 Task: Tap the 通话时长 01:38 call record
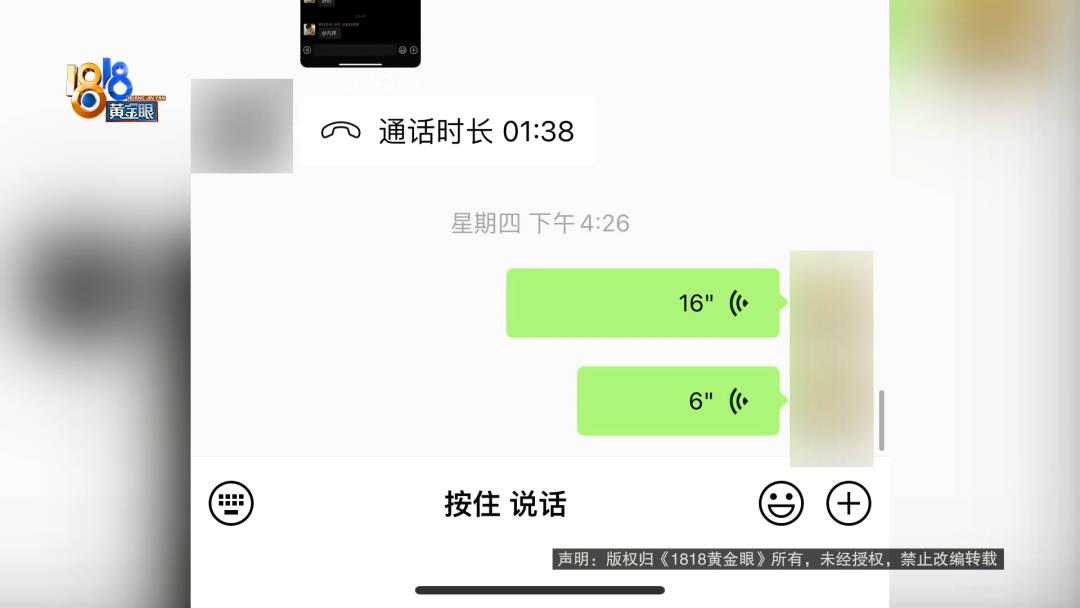(x=447, y=131)
